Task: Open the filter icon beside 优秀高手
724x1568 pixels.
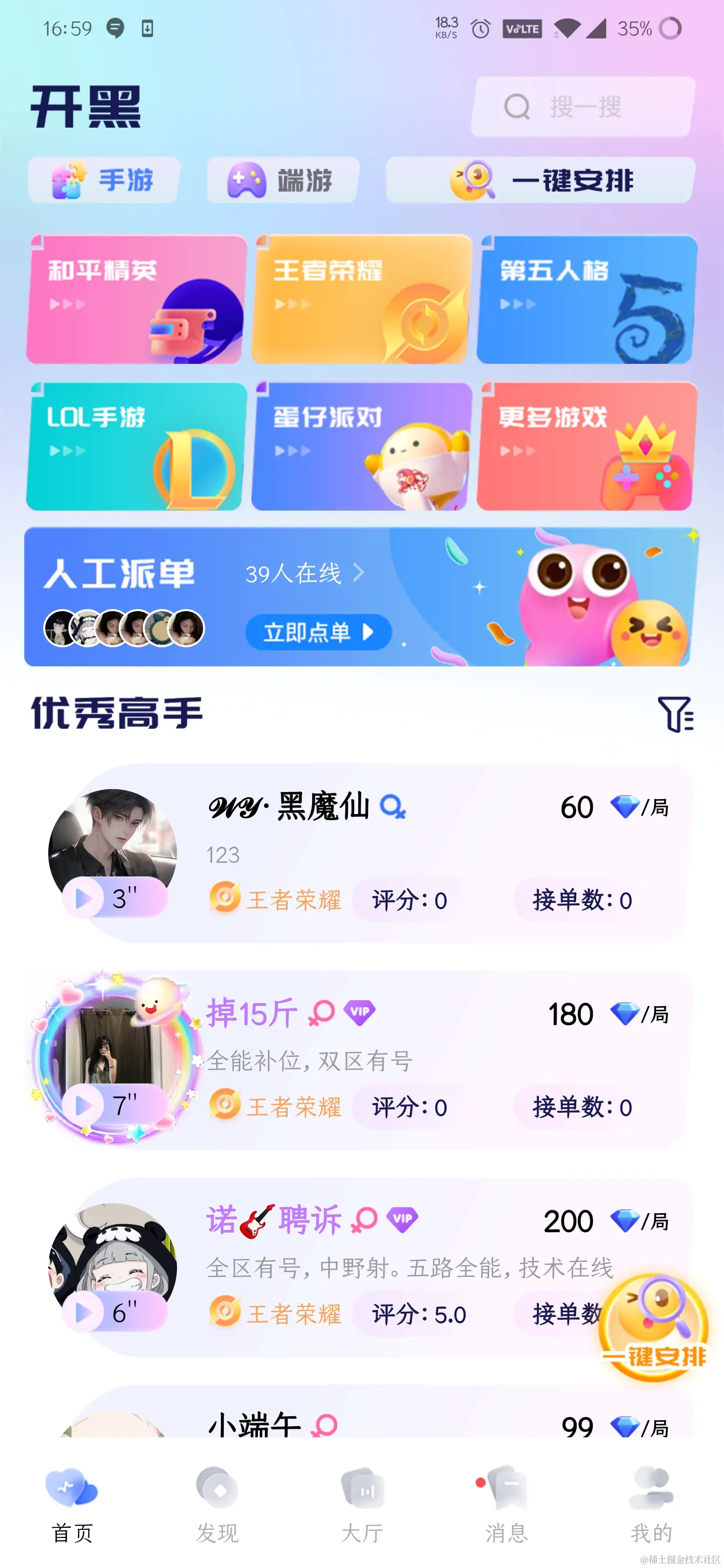Action: pyautogui.click(x=675, y=714)
